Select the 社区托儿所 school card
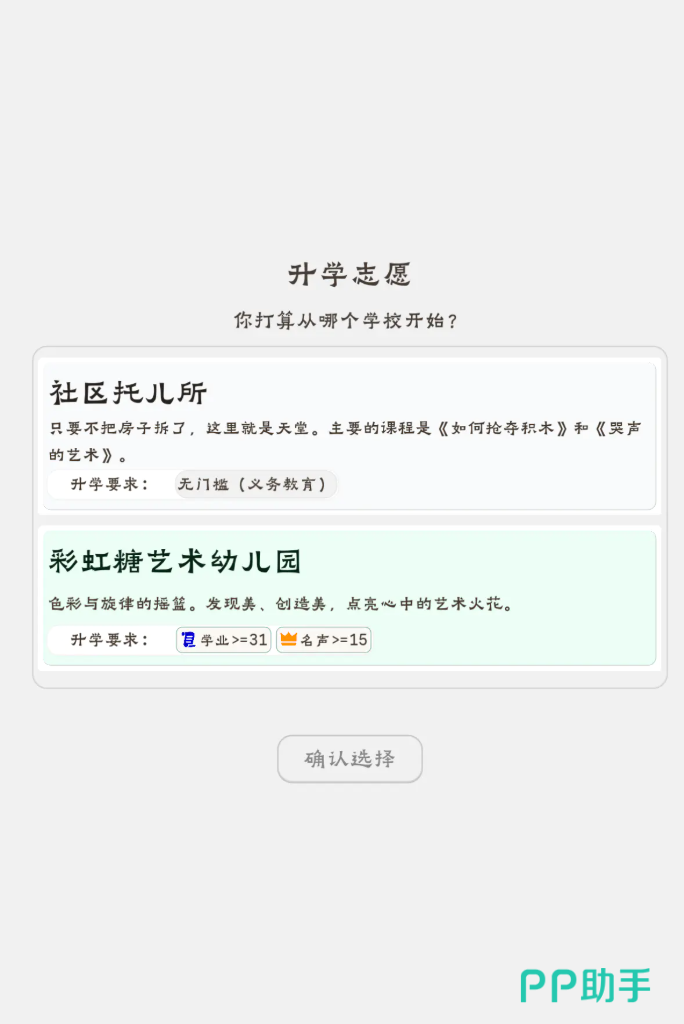Screen dimensions: 684x1024 [x=350, y=436]
